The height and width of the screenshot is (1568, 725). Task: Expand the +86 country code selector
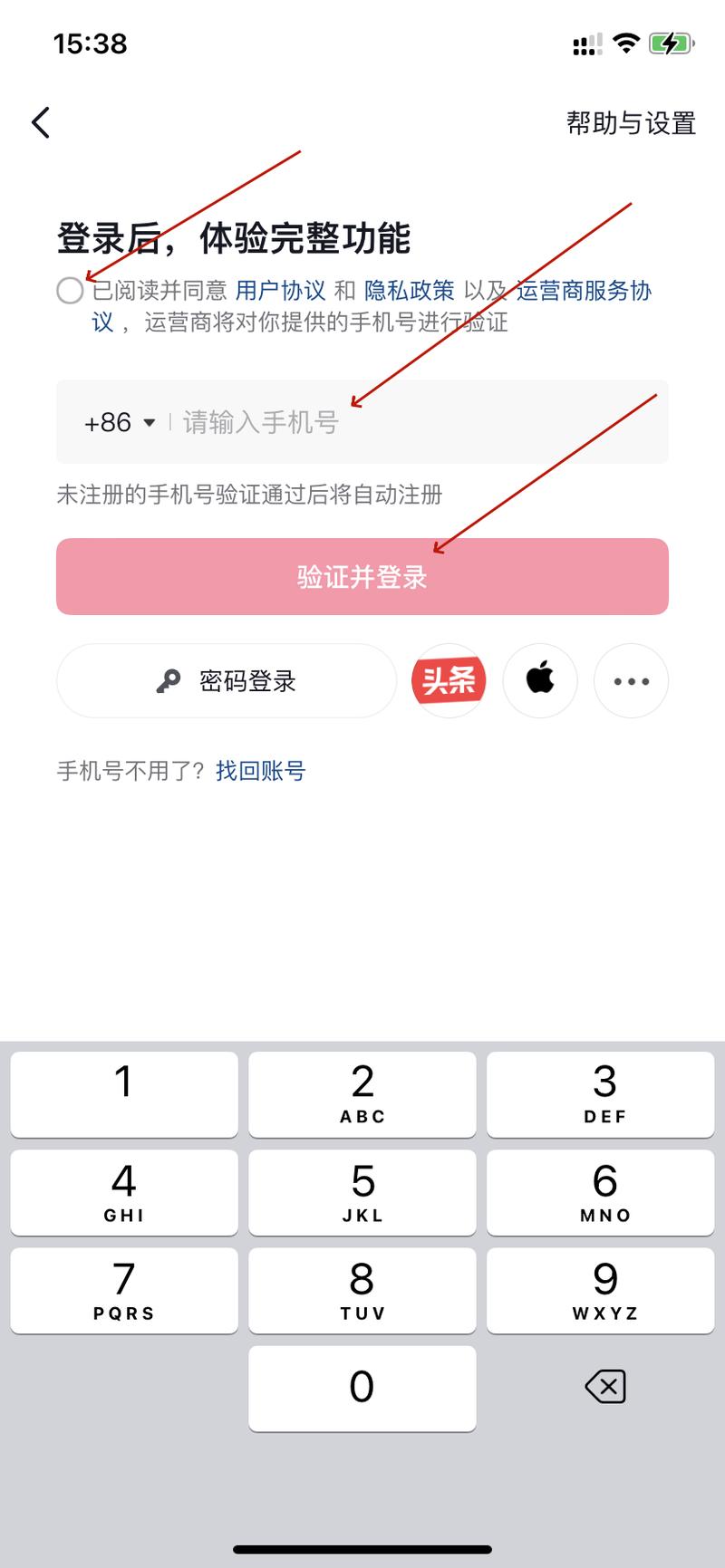coord(109,422)
